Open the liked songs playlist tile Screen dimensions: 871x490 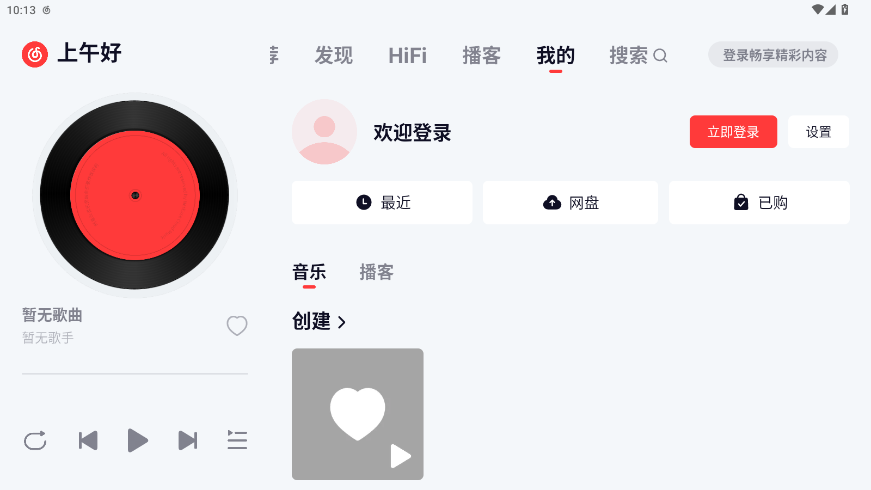tap(357, 414)
